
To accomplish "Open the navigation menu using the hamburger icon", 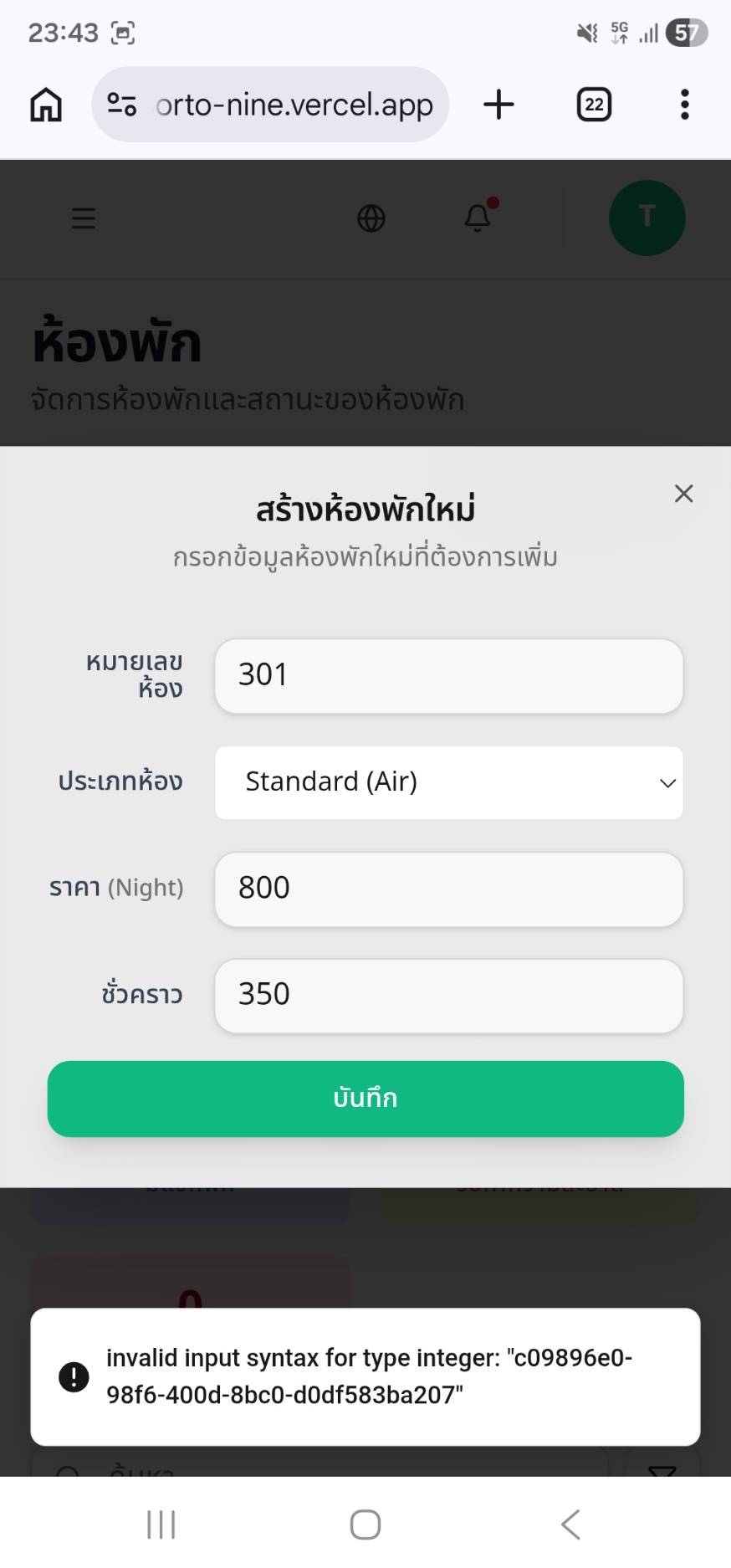I will tap(83, 218).
